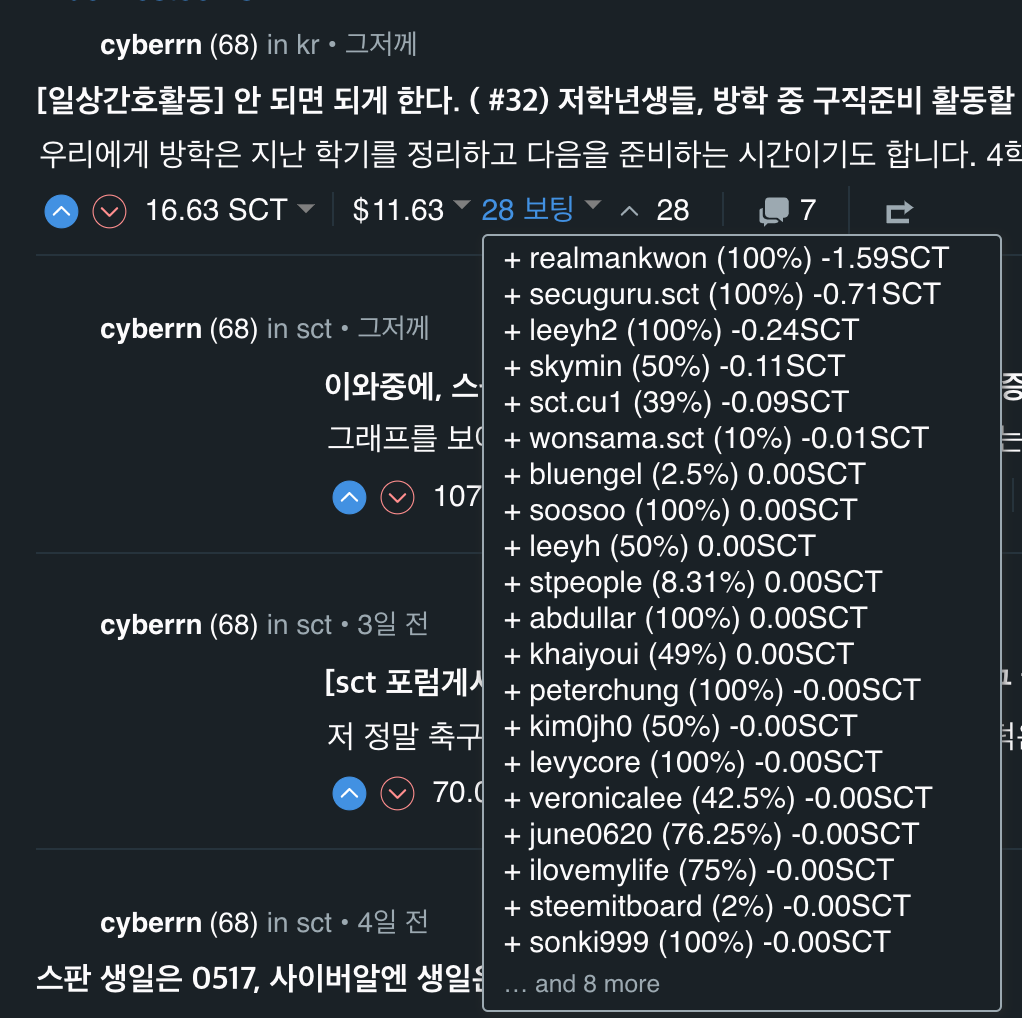Upvote the 일상간호활동 post
The image size is (1022, 1018).
(x=61, y=211)
